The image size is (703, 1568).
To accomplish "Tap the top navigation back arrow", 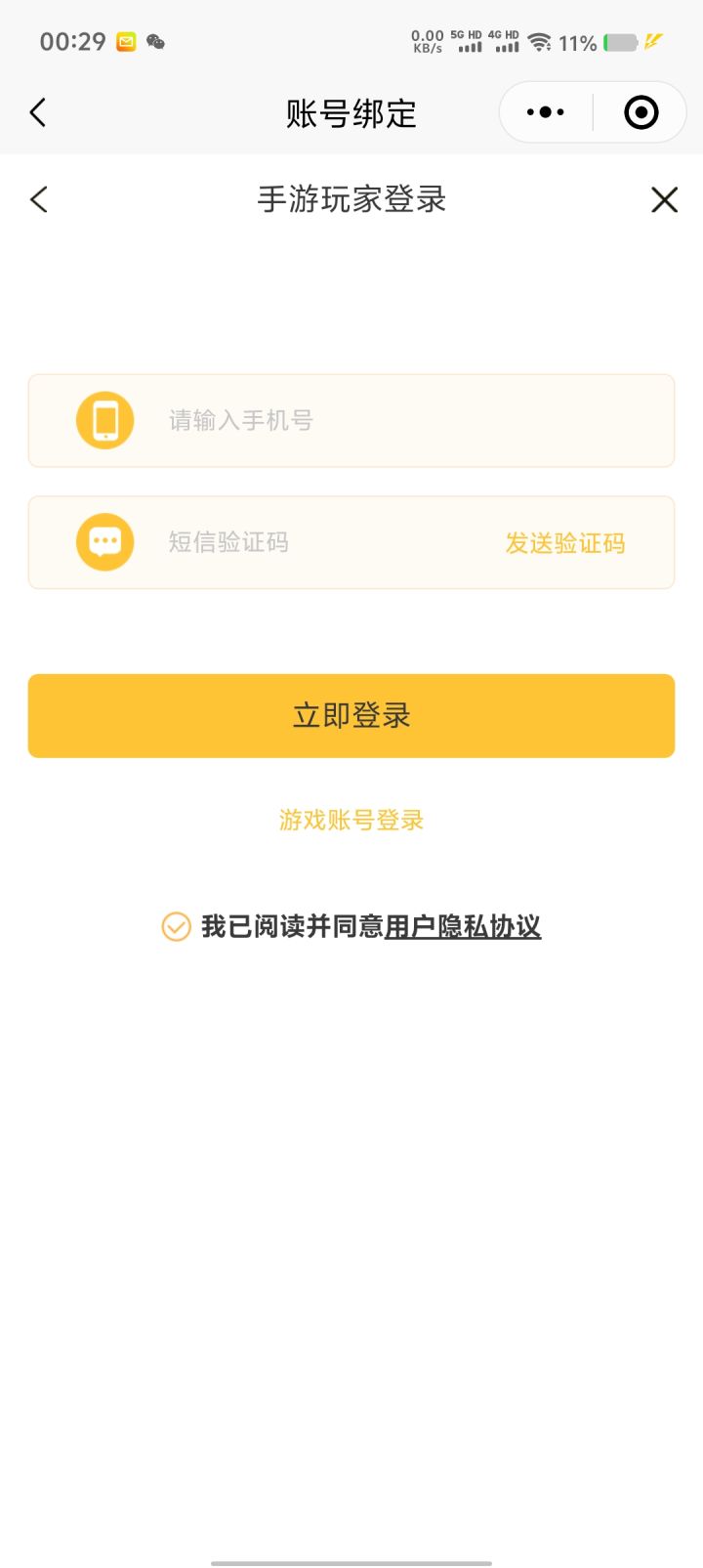I will pos(38,112).
